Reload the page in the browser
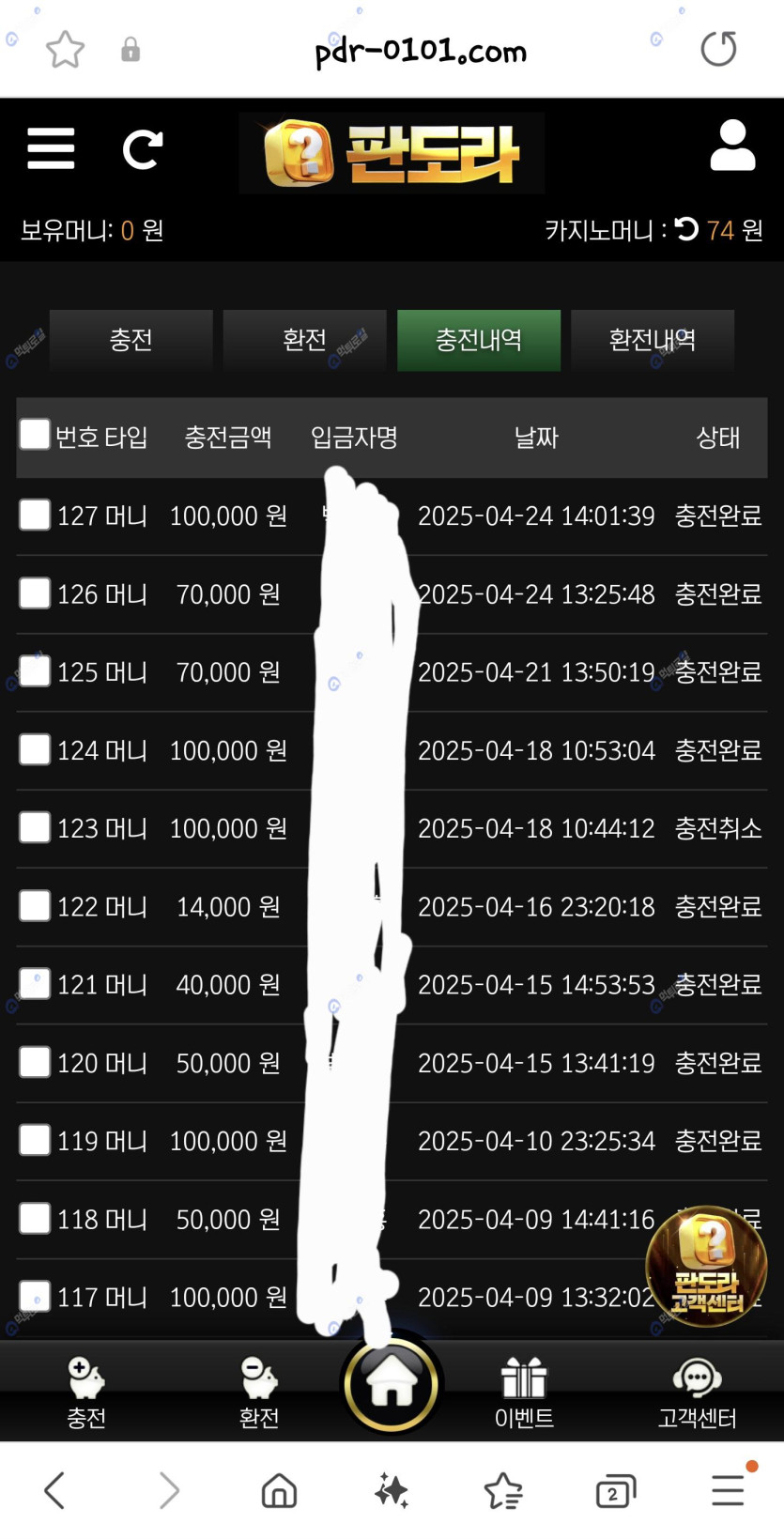The height and width of the screenshot is (1539, 784). click(x=718, y=49)
